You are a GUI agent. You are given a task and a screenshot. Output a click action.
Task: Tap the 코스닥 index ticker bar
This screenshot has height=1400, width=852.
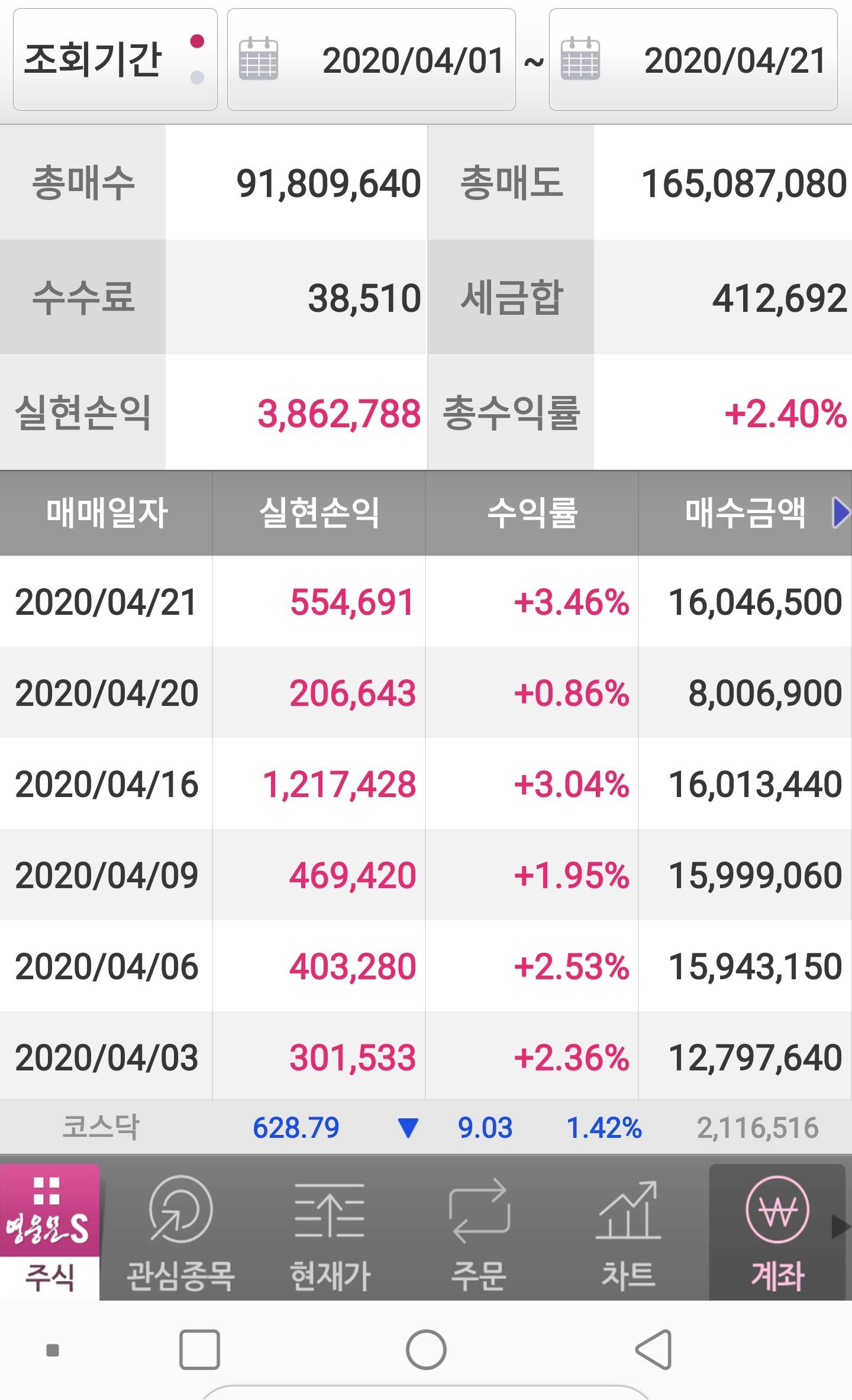point(426,1128)
